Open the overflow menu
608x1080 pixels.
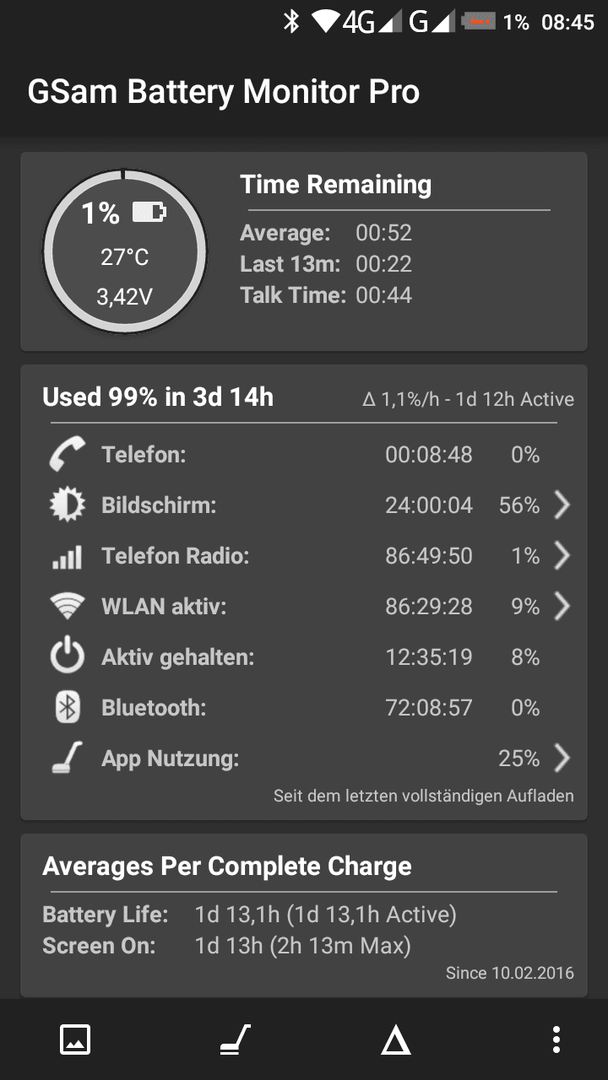[556, 1039]
